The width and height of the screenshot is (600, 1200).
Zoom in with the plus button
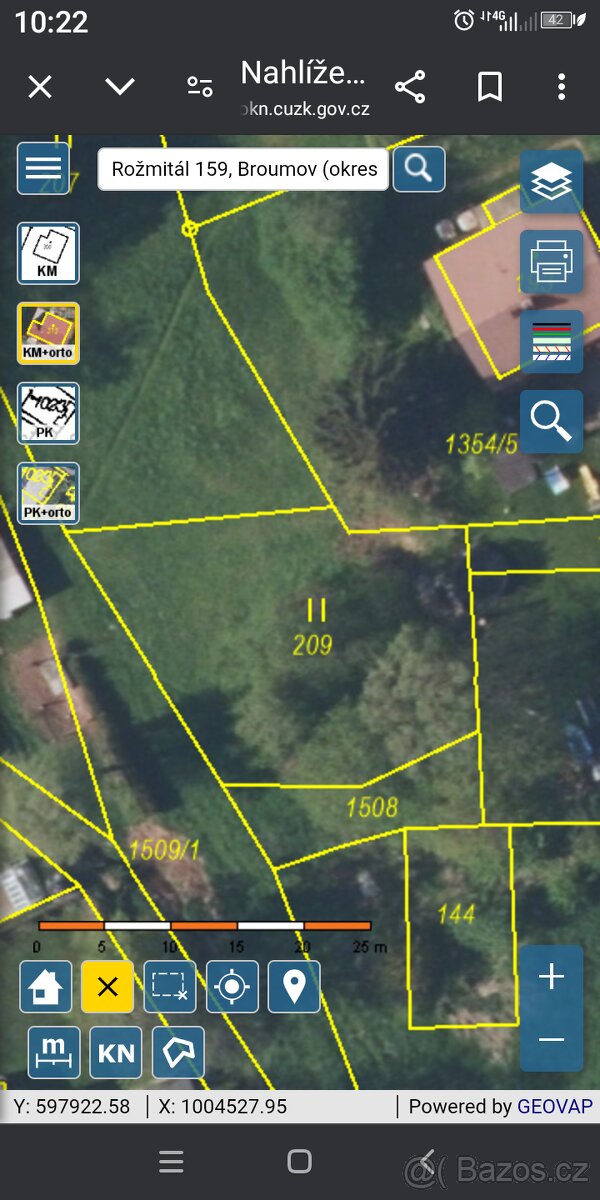click(x=551, y=977)
